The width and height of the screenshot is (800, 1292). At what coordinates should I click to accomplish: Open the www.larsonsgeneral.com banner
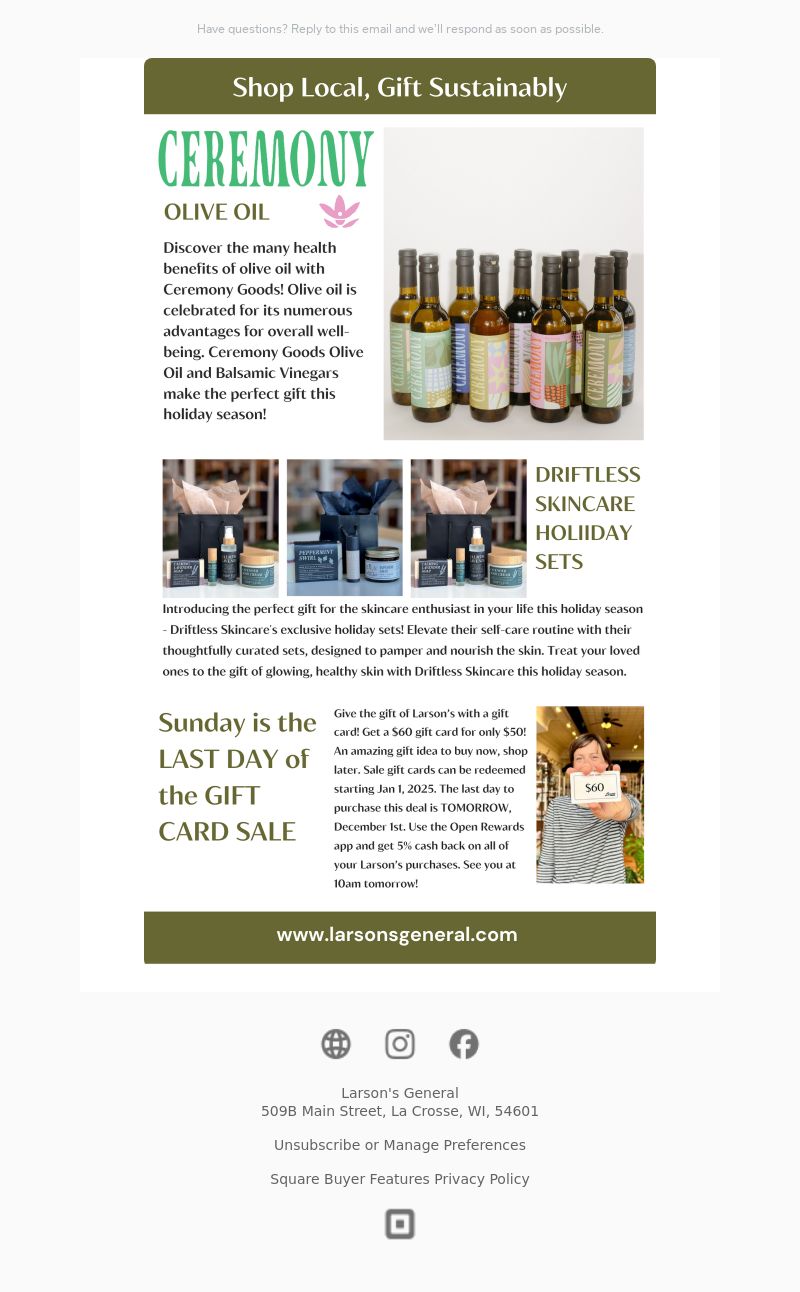400,936
